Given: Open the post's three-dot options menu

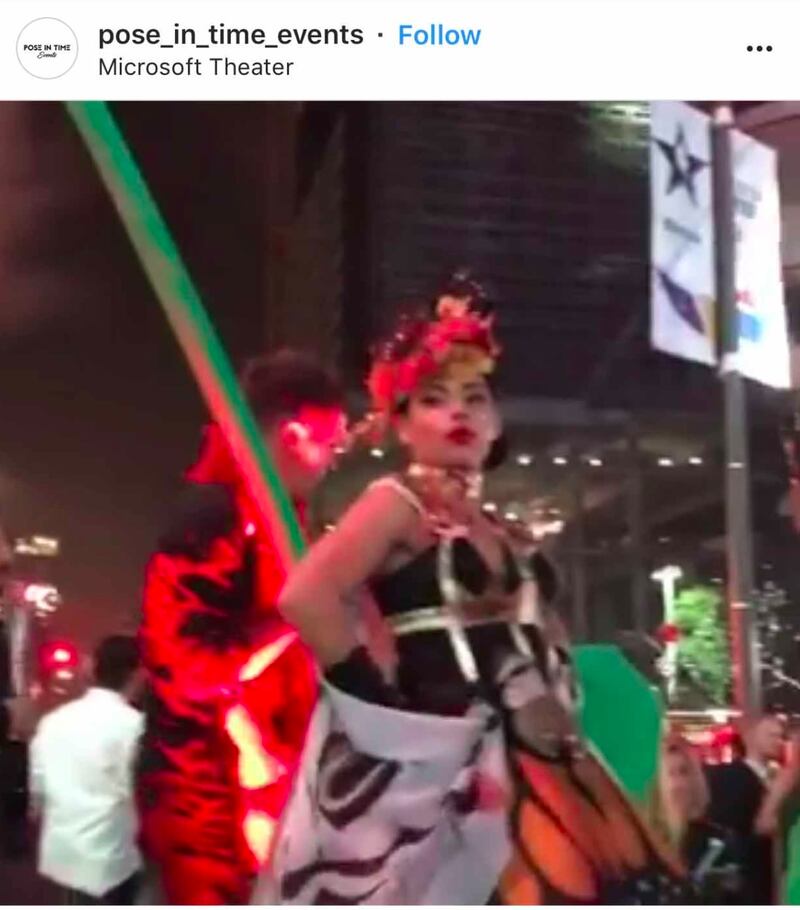Looking at the screenshot, I should [x=759, y=49].
